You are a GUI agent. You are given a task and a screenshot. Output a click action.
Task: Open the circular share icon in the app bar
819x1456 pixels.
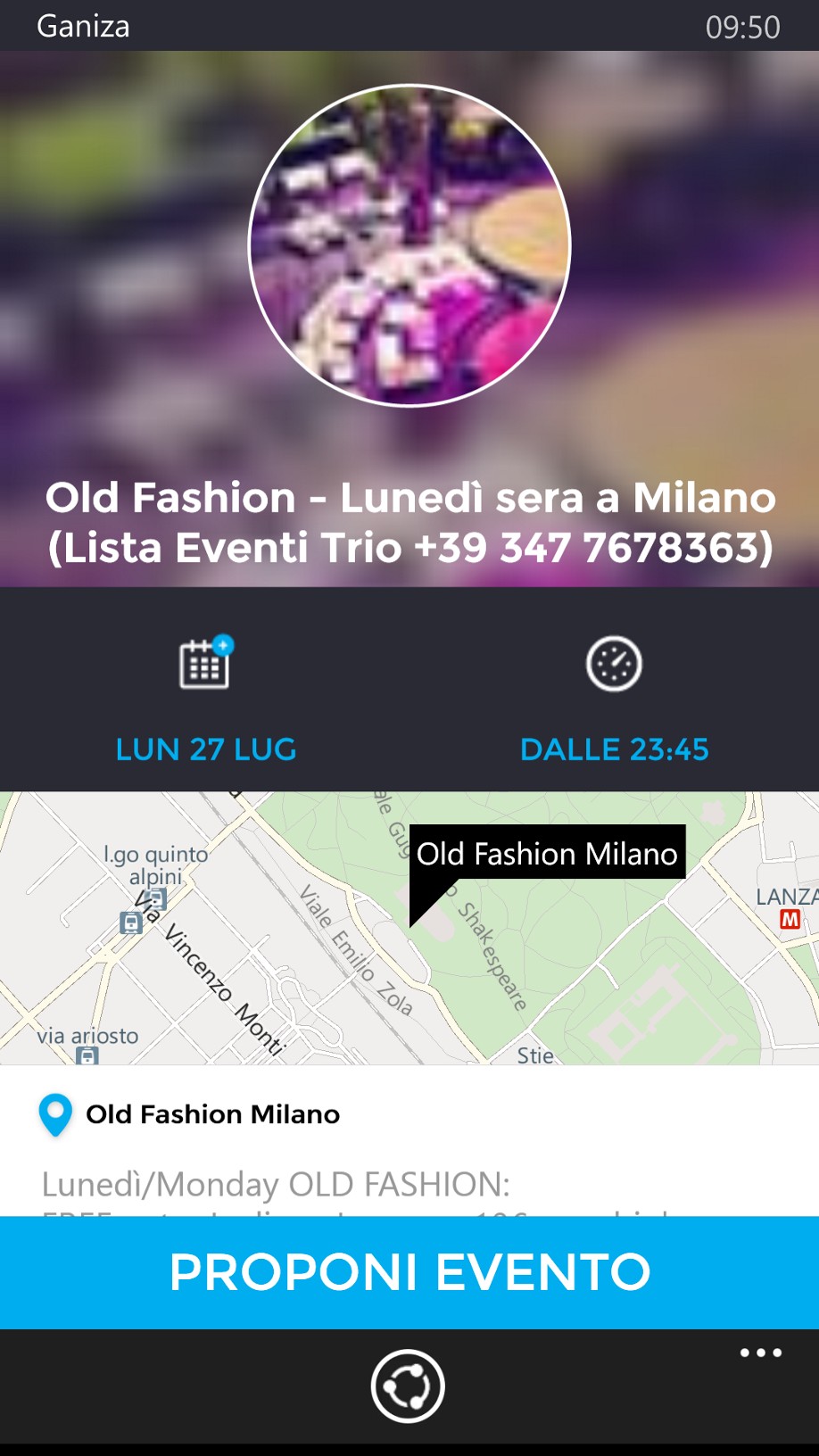click(x=408, y=1386)
